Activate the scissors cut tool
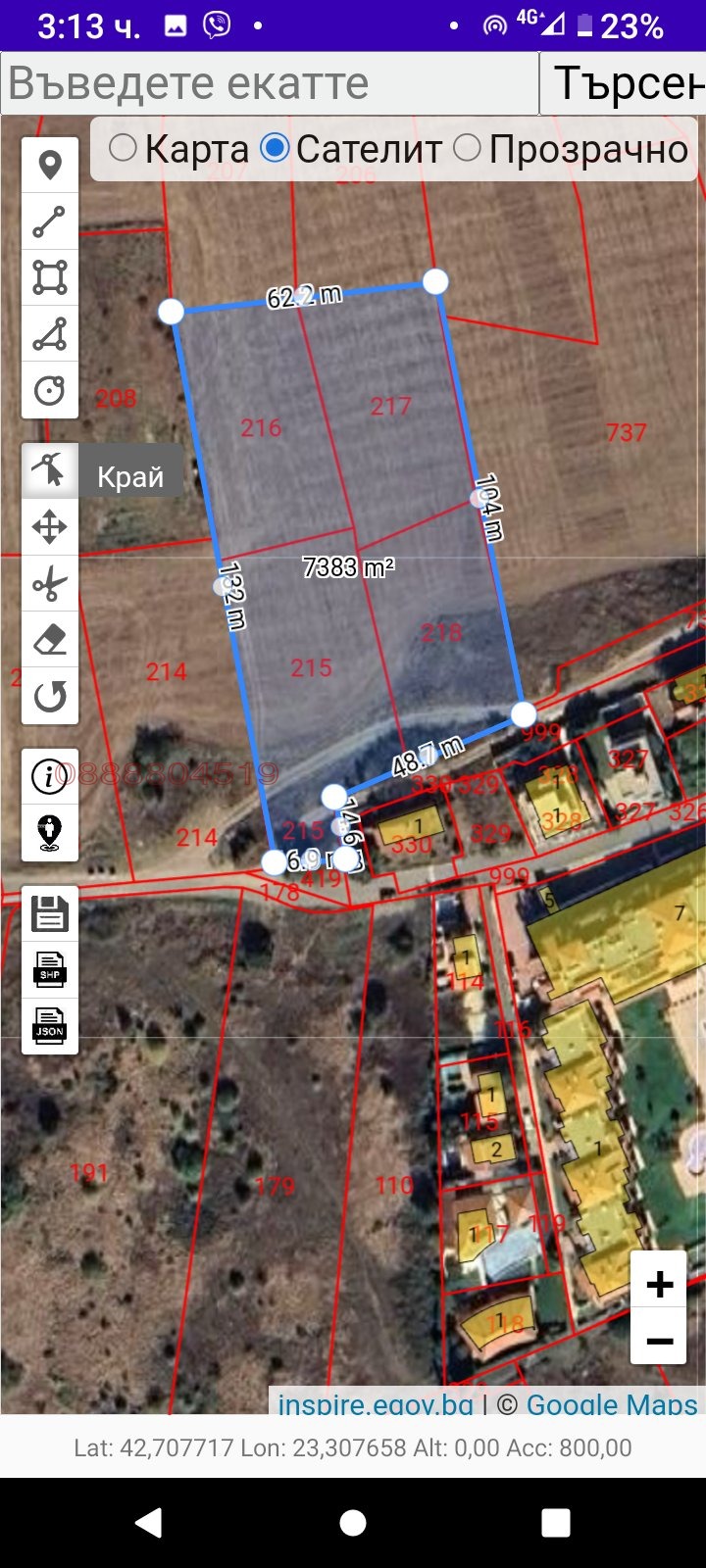Screen dimensions: 706x1568 tap(50, 584)
